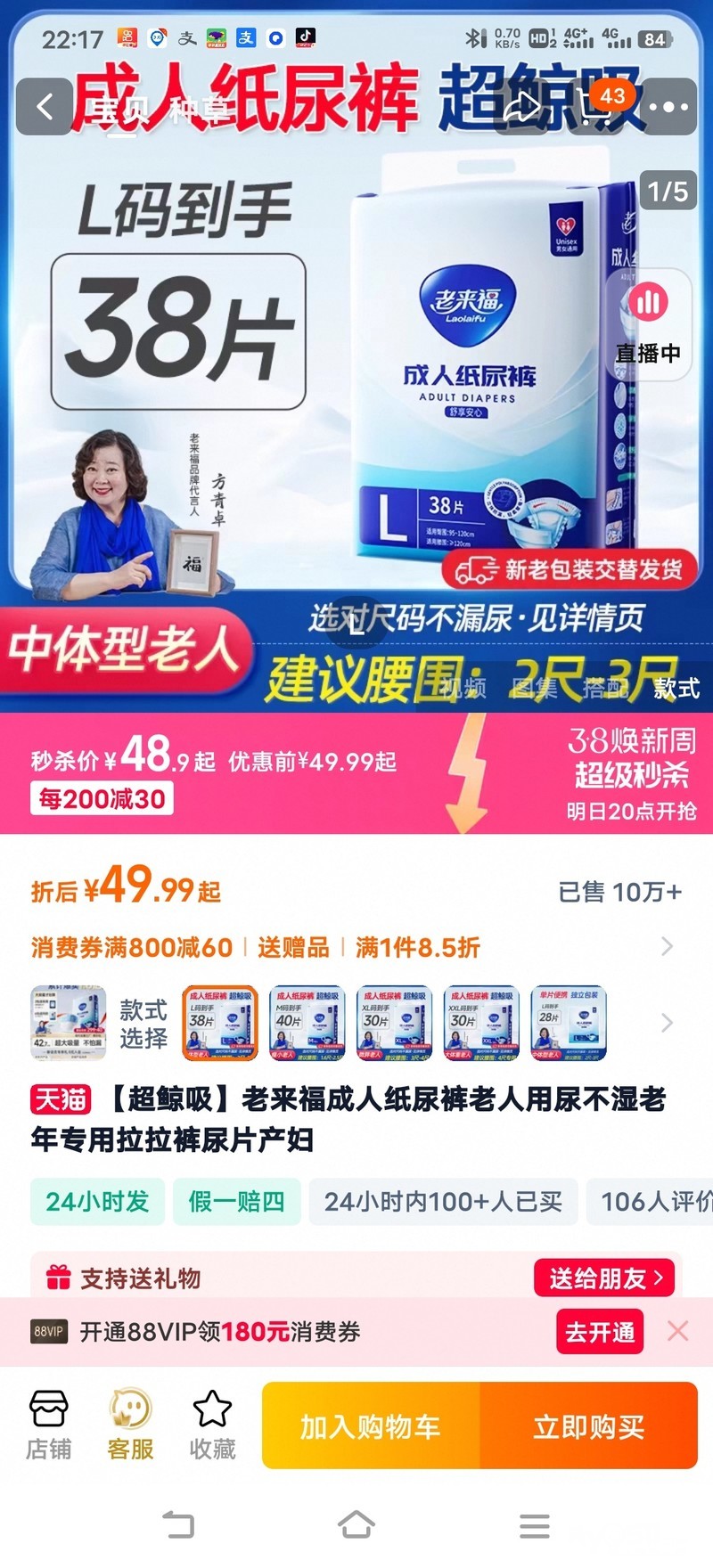Viewport: 713px width, 1568px height.
Task: Tap 送给朋友 to gift this item
Action: coord(605,1278)
